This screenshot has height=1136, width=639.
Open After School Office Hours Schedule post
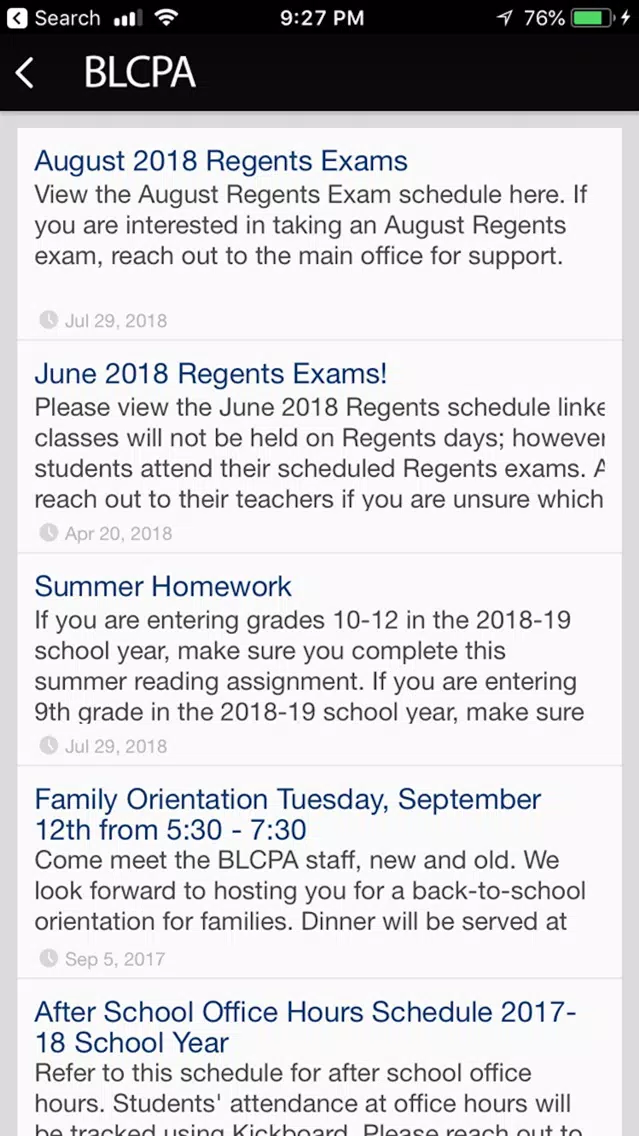coord(320,1058)
